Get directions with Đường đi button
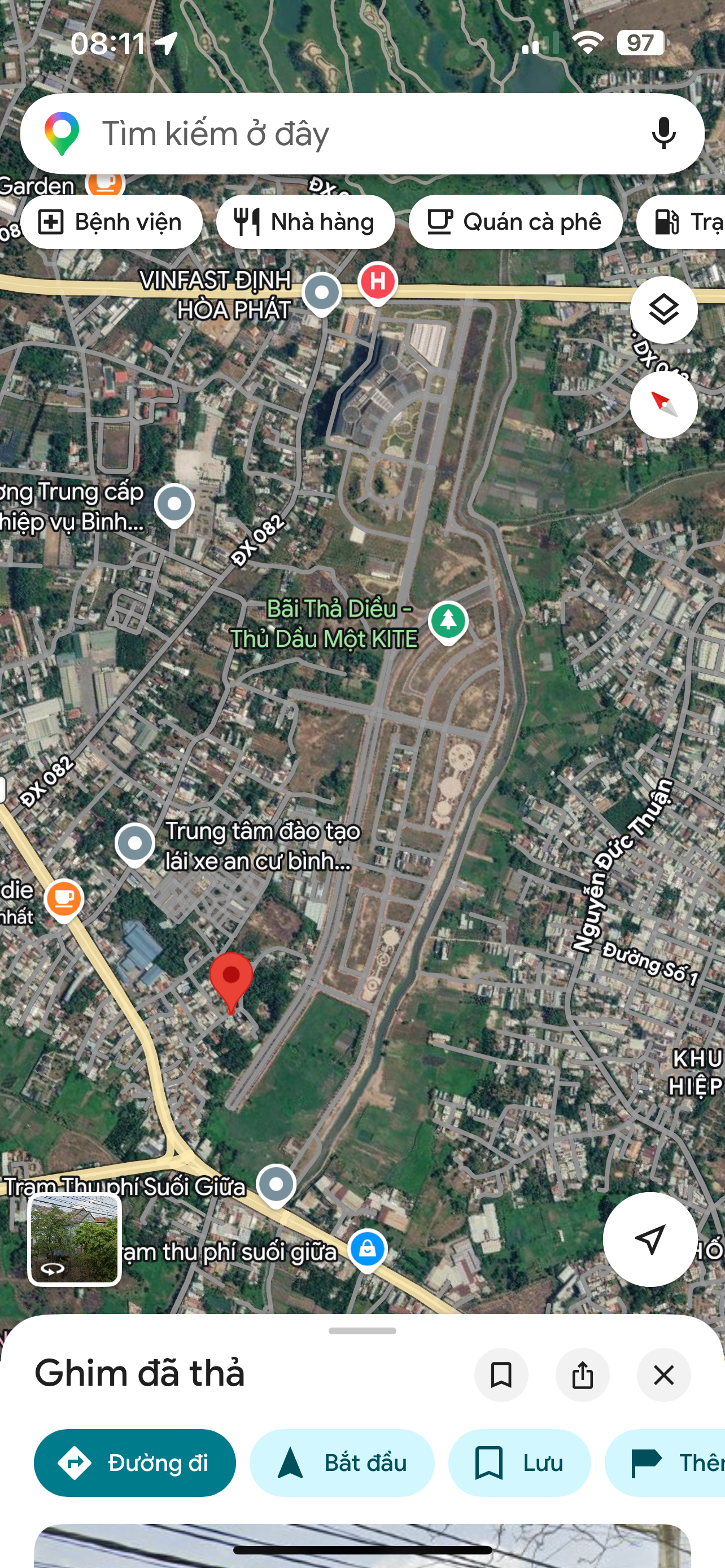Image resolution: width=725 pixels, height=1568 pixels. (x=134, y=1462)
